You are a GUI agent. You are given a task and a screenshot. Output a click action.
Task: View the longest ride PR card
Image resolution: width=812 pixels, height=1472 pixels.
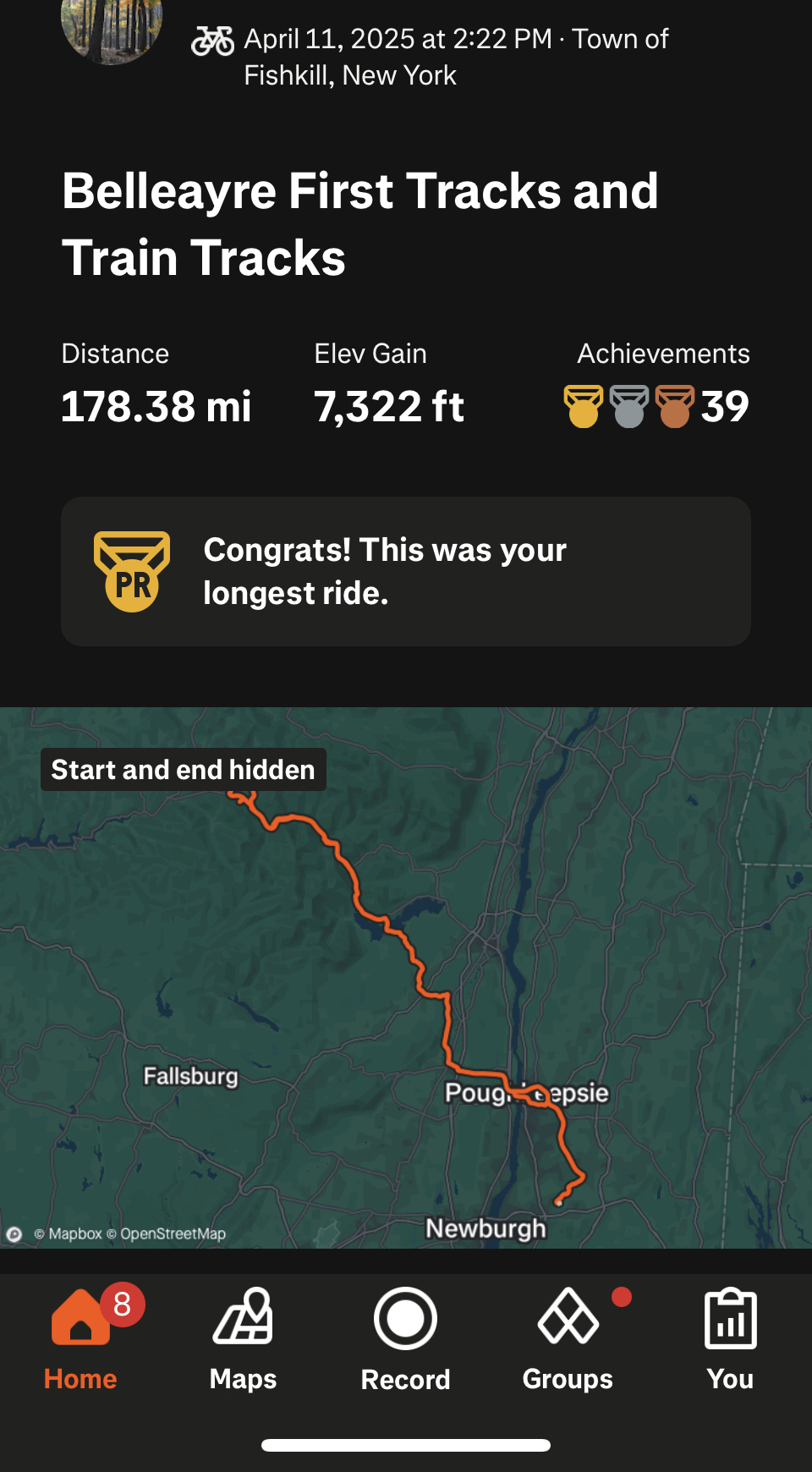pyautogui.click(x=405, y=572)
